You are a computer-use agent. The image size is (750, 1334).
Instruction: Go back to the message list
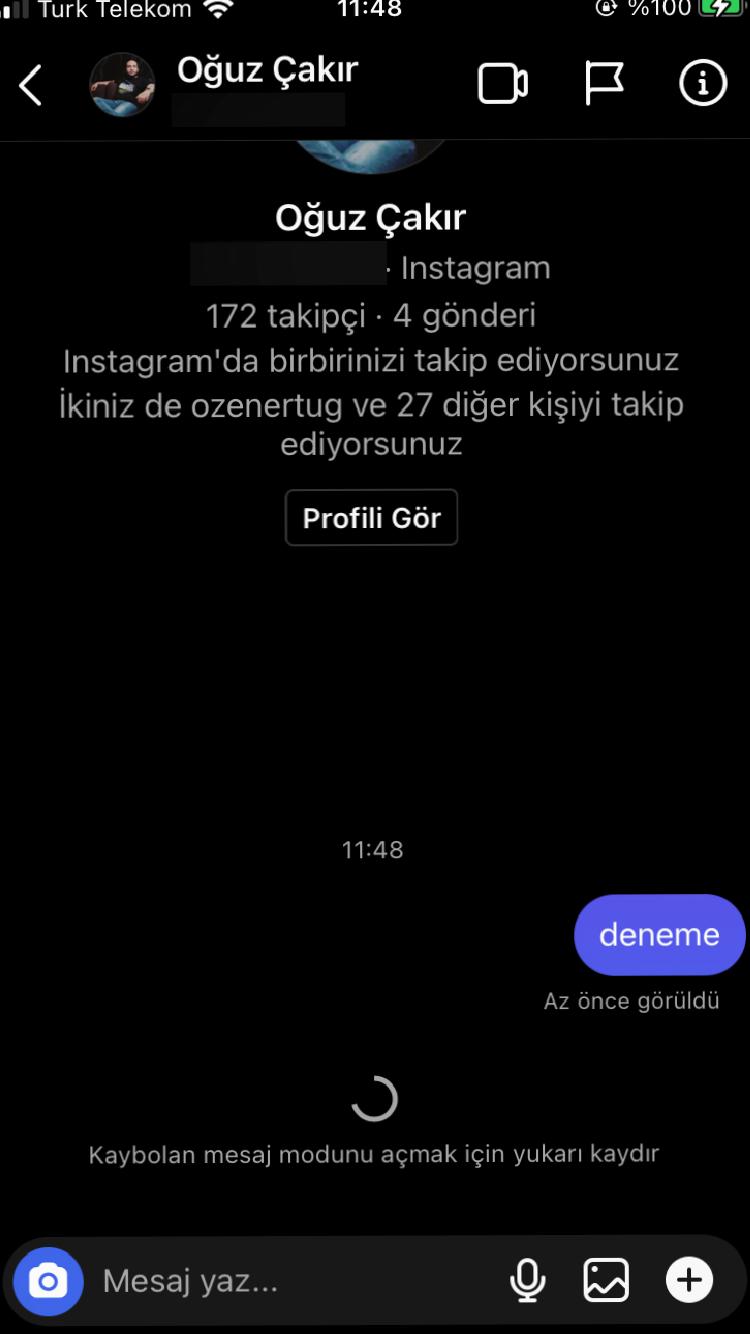[x=31, y=85]
